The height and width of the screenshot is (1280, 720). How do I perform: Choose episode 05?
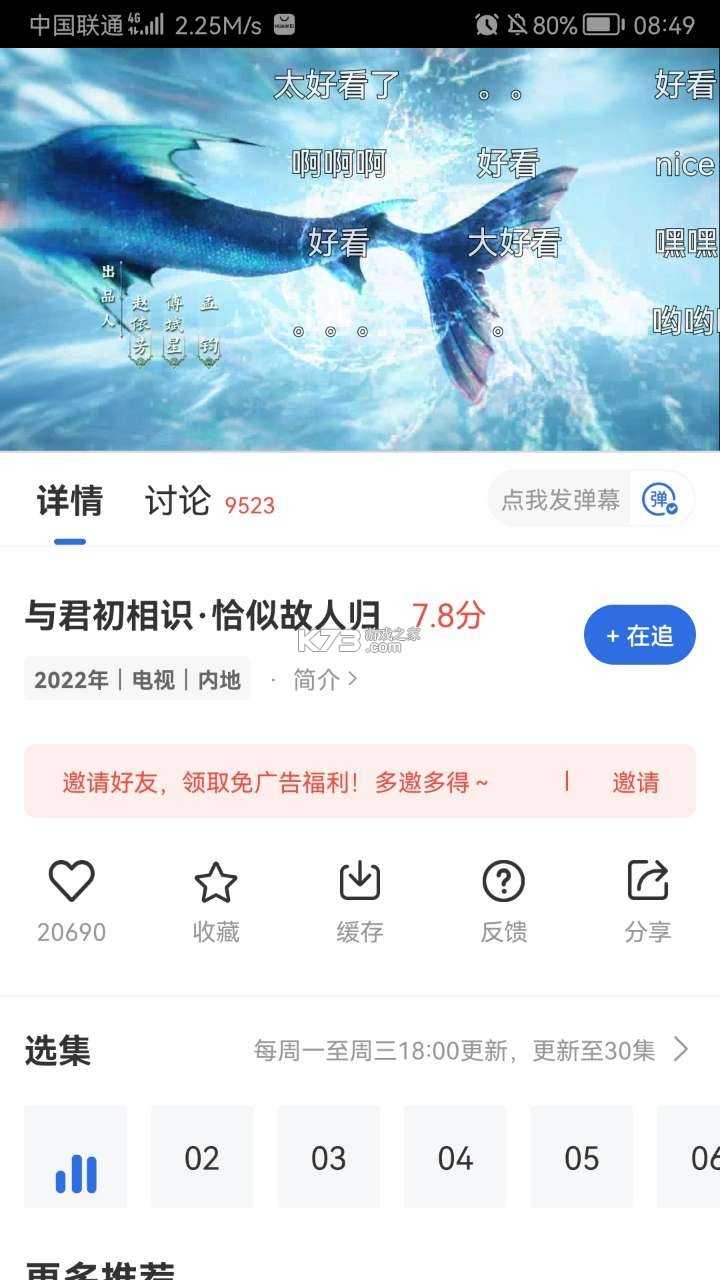pyautogui.click(x=581, y=1157)
